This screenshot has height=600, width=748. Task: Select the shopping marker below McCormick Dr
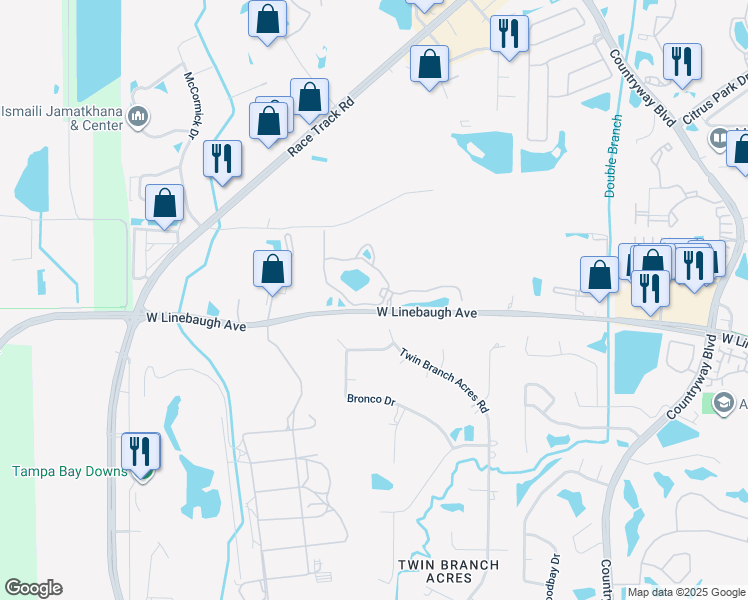pos(164,204)
